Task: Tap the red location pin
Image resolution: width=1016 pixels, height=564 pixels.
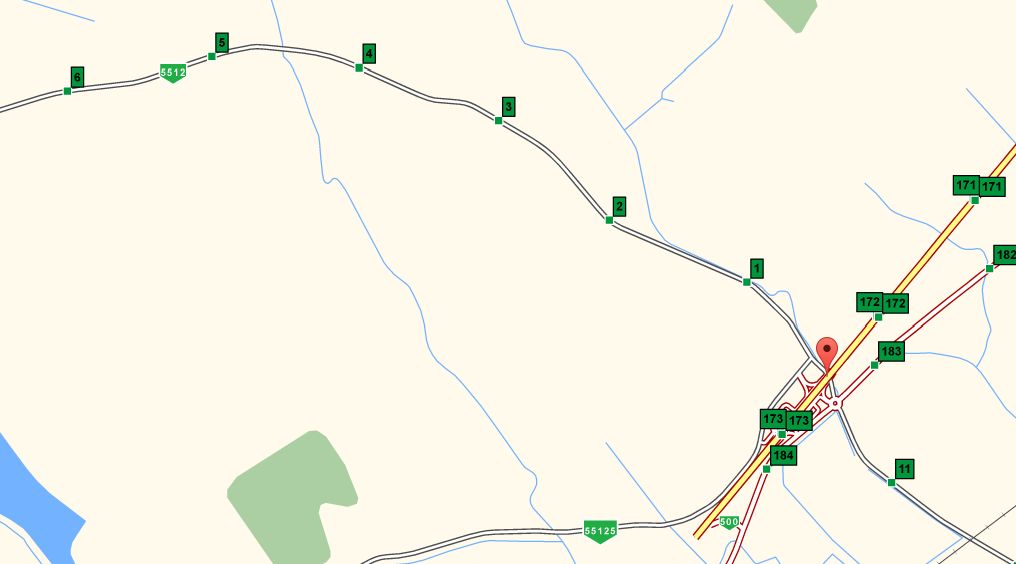Action: click(826, 352)
